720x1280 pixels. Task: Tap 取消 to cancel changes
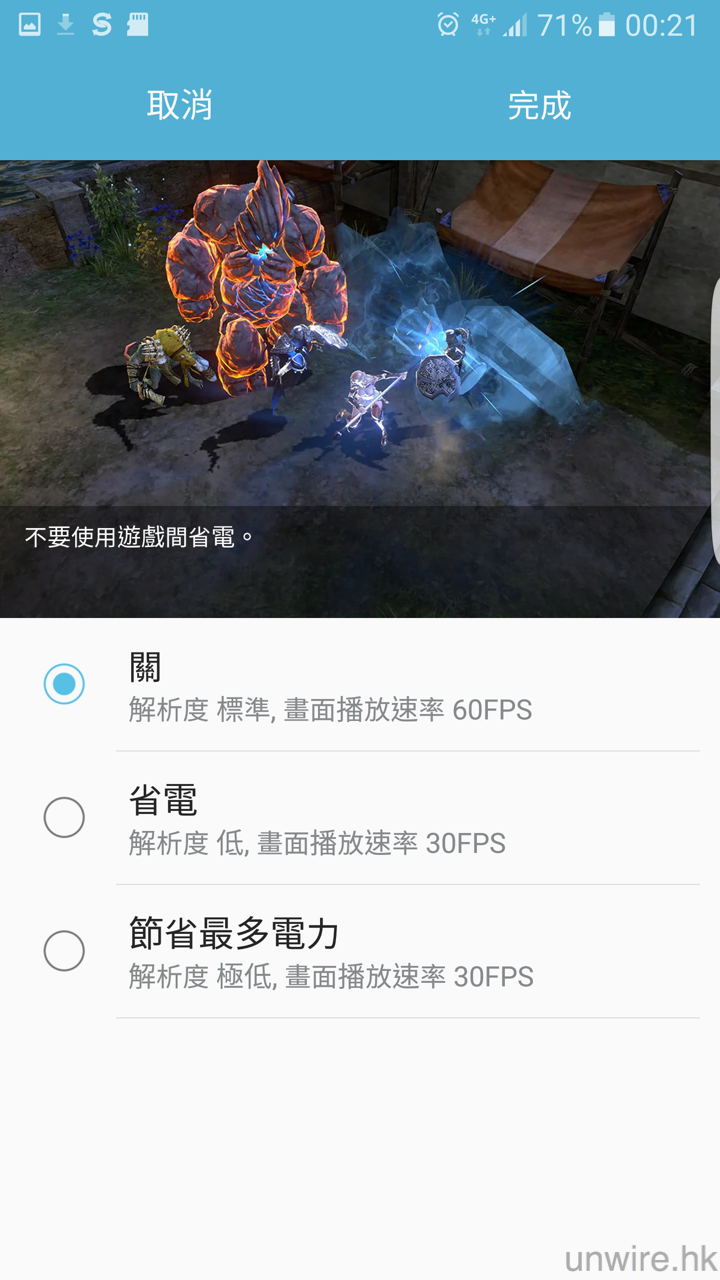(x=180, y=105)
